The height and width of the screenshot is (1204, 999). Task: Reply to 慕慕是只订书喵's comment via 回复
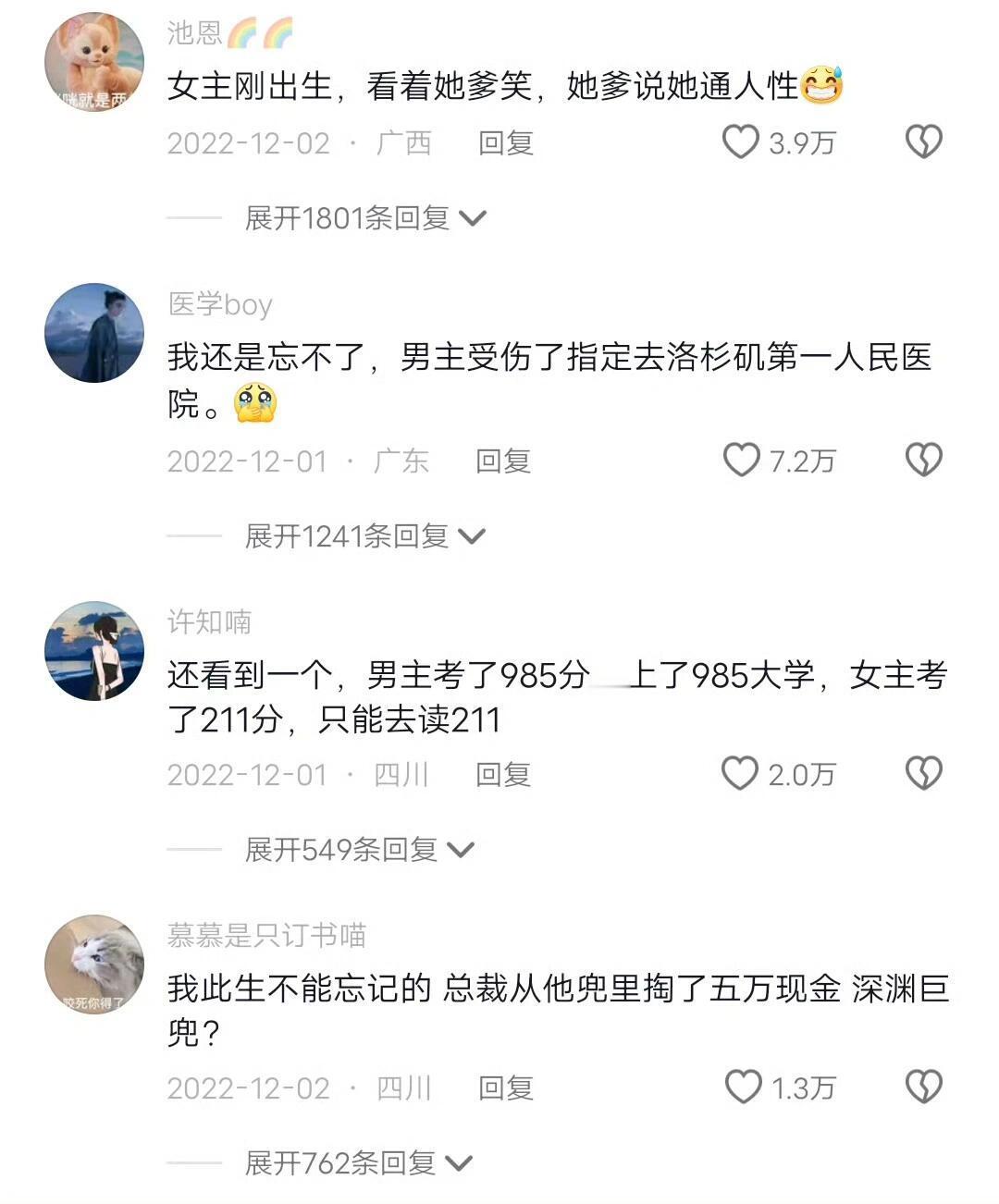pos(503,1089)
